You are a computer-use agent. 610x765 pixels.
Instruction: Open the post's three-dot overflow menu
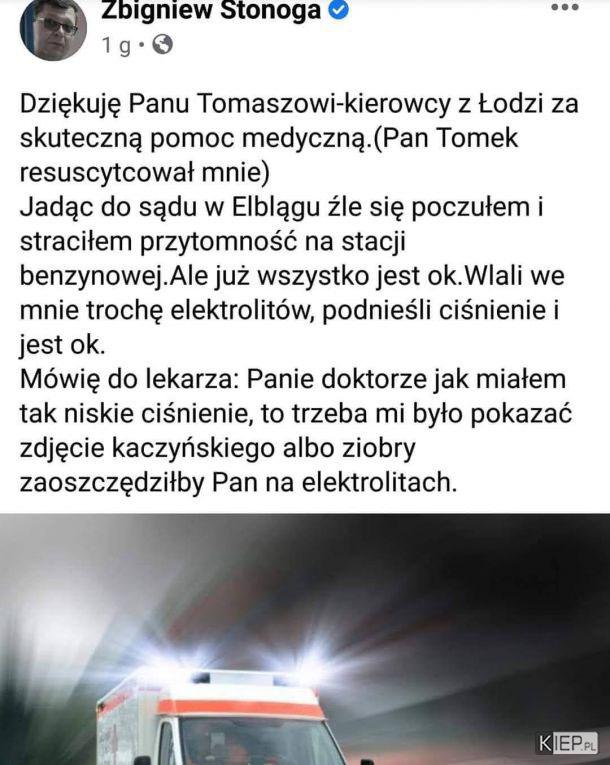point(564,6)
